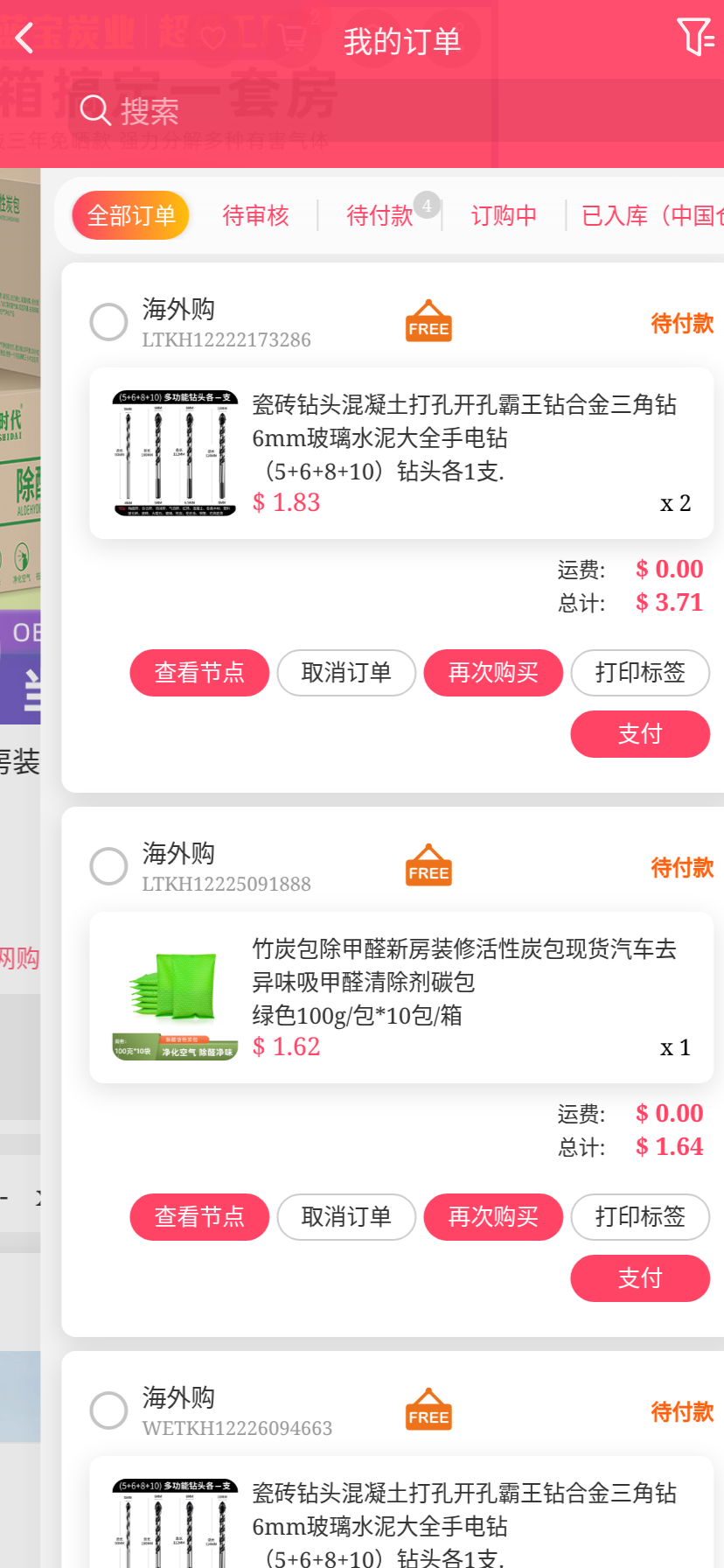View 查看节点 for order LTKH12222173286
The image size is (724, 1568).
pos(199,673)
